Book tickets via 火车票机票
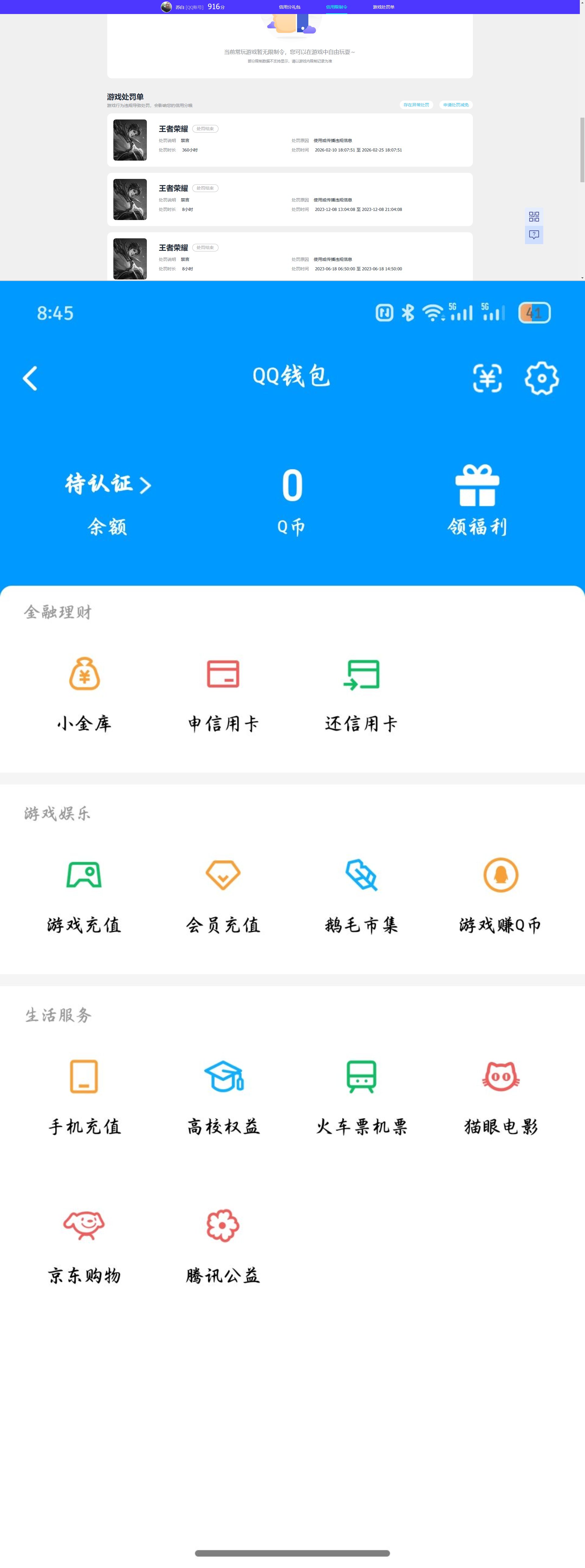Viewport: 585px width, 1568px height. pyautogui.click(x=362, y=1096)
